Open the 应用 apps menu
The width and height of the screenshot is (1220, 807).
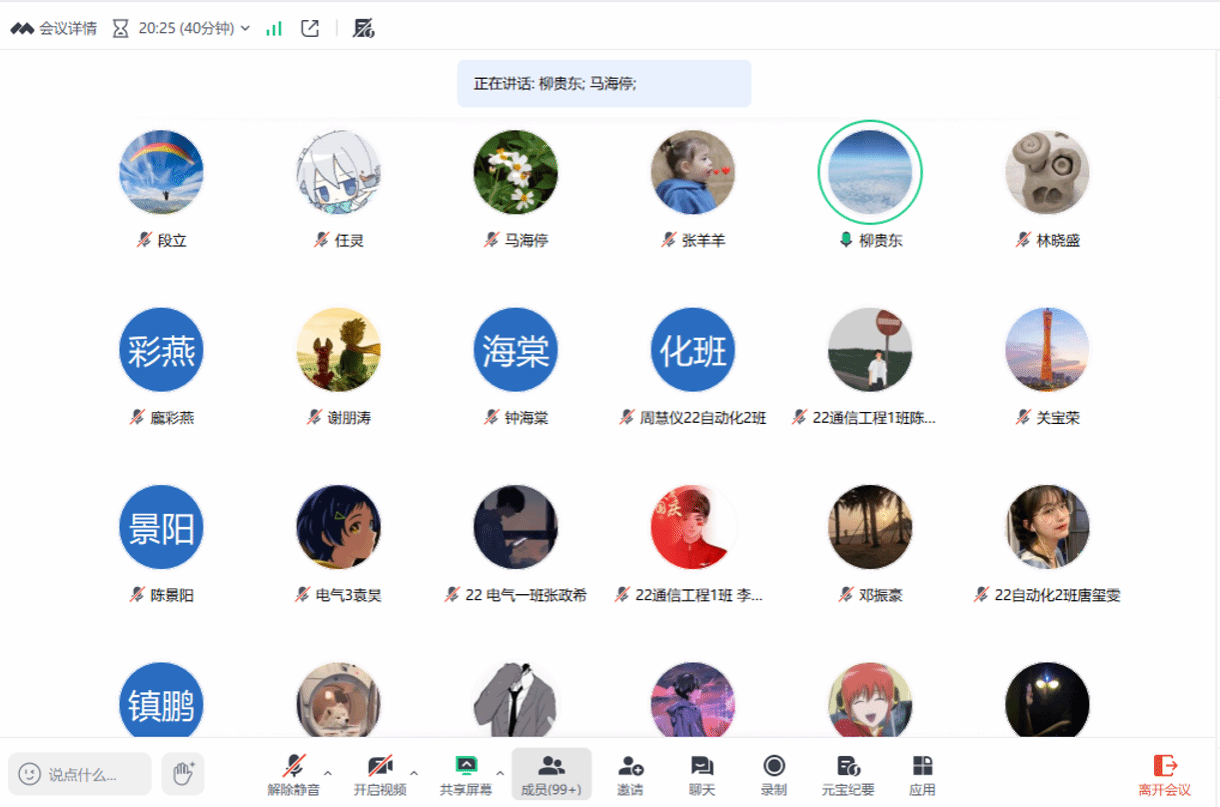tap(922, 775)
